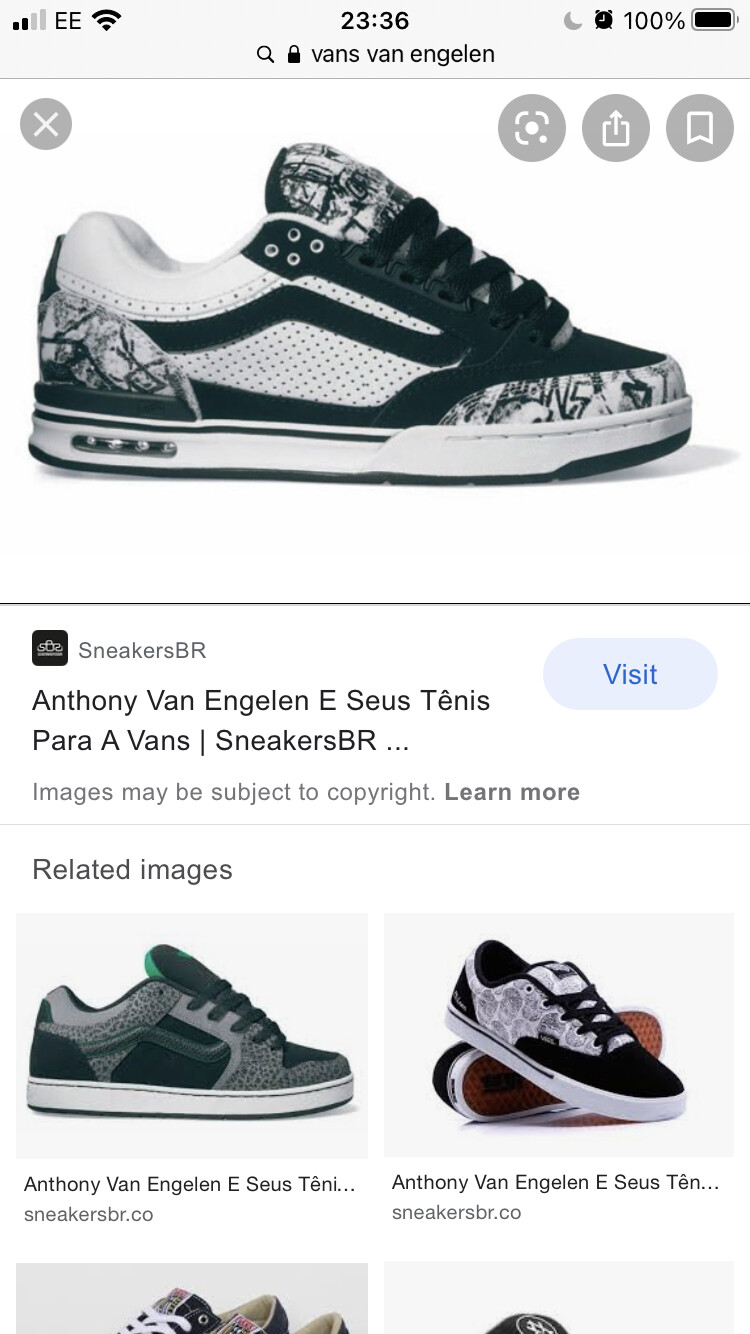Save image to collection bookmark
The image size is (750, 1334).
700,128
